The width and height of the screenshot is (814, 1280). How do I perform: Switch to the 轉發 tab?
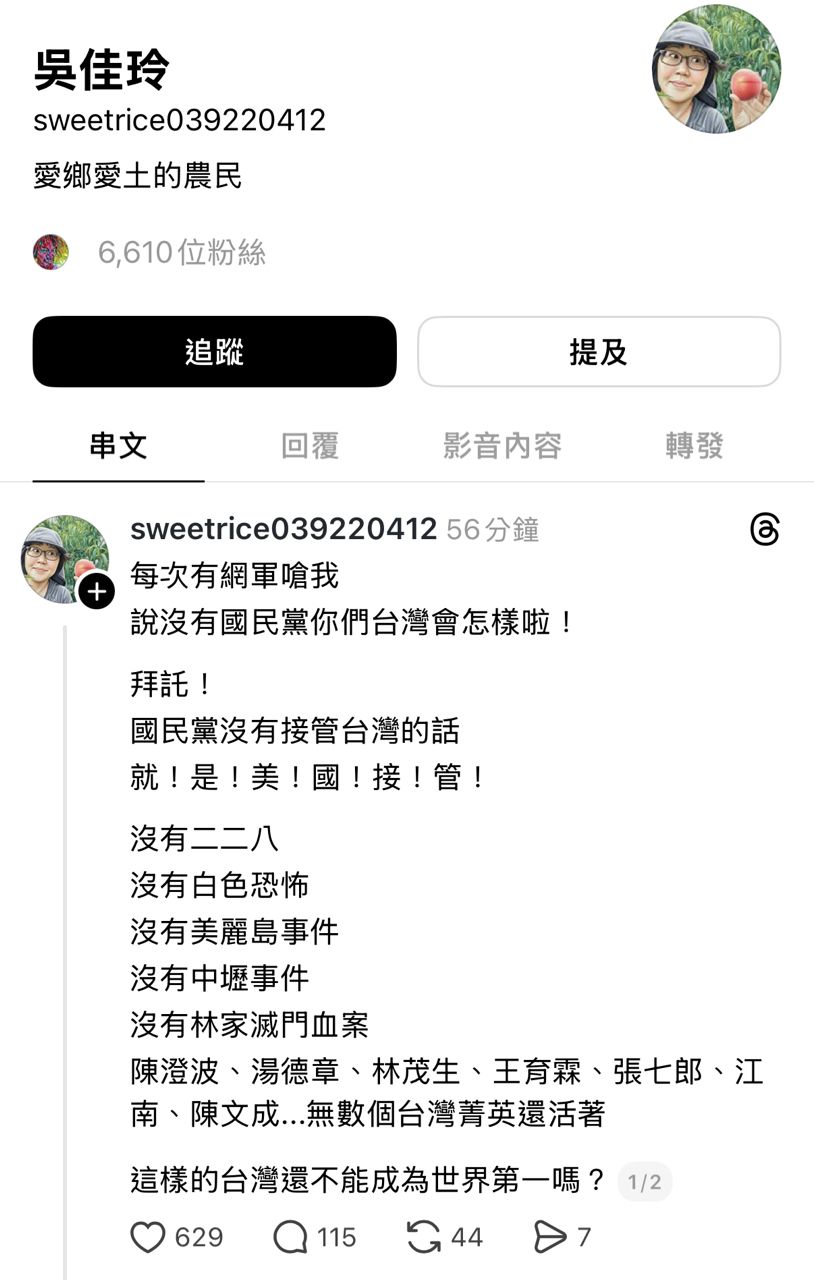[x=694, y=446]
